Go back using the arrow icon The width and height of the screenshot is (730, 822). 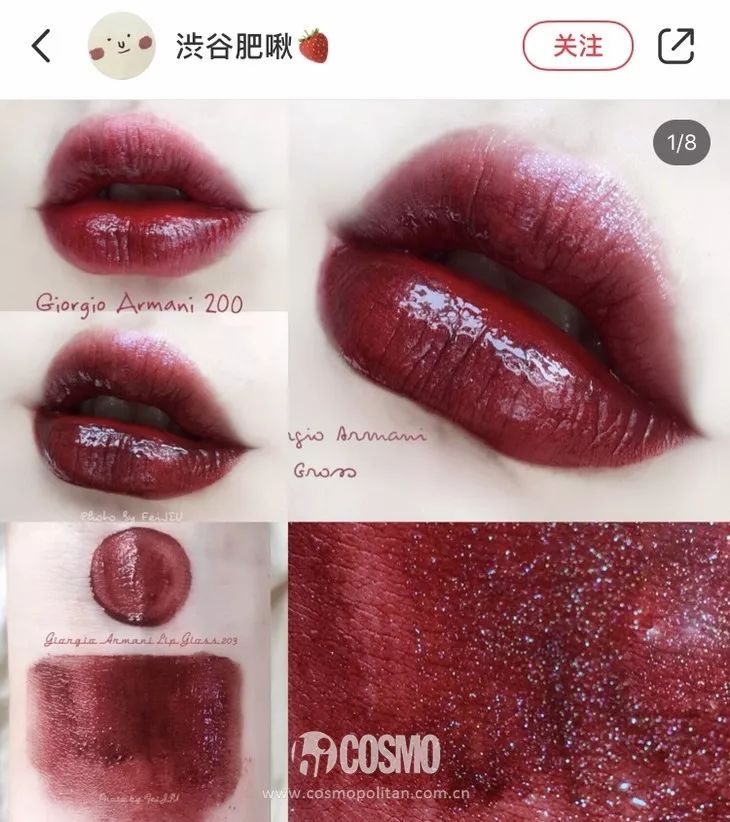(41, 46)
